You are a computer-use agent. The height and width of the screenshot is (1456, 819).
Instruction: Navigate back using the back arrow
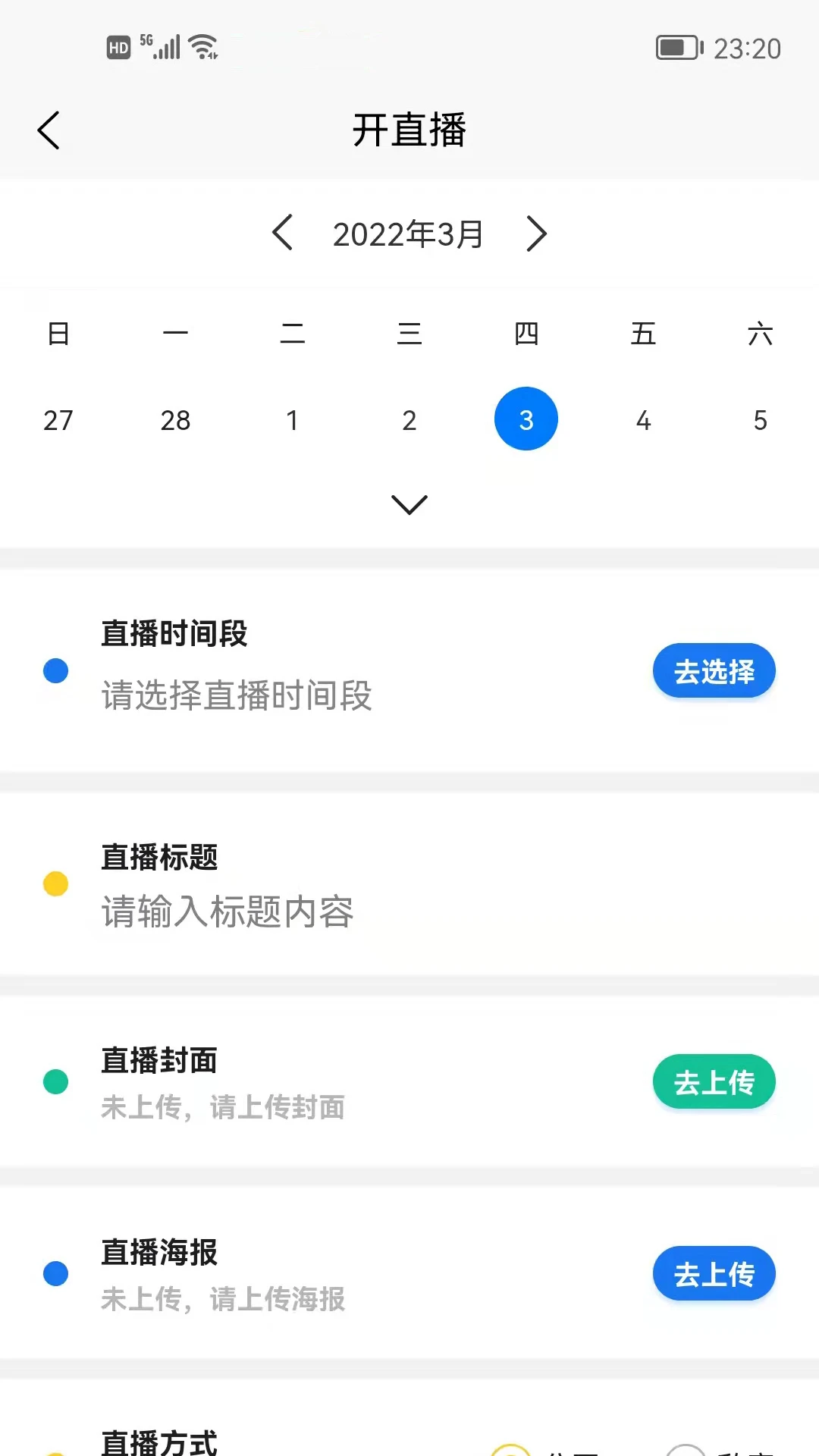pyautogui.click(x=49, y=130)
